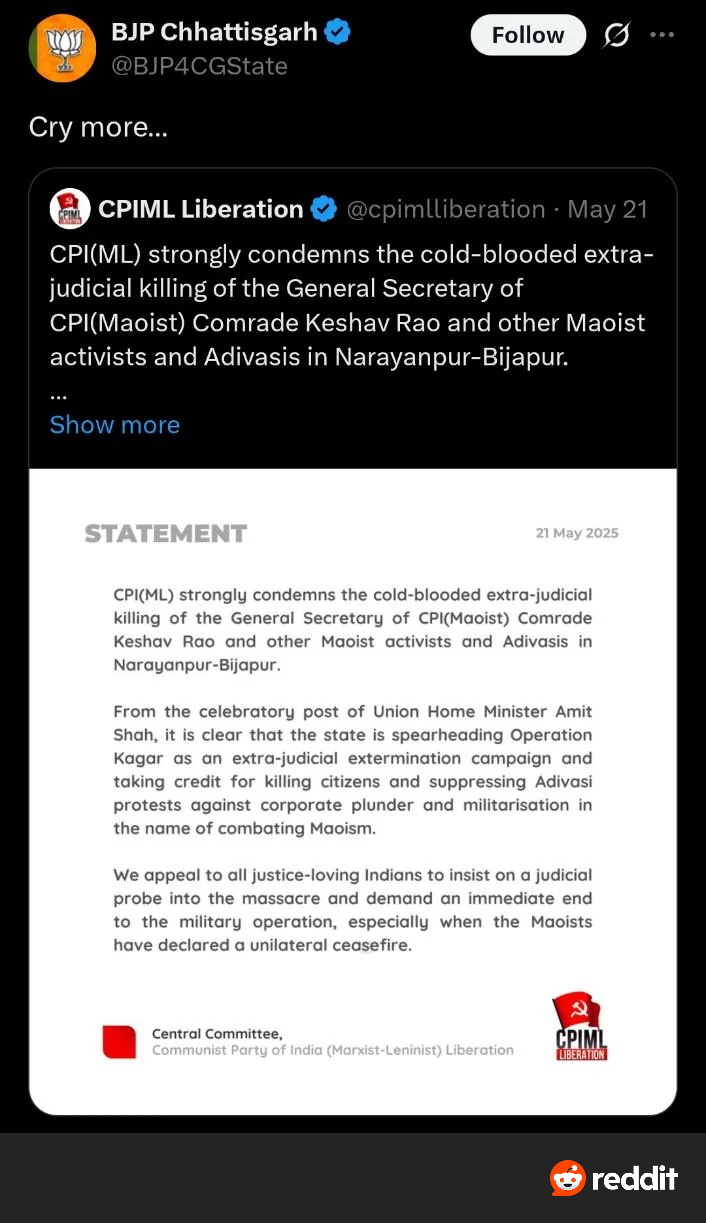
Task: Follow BJP Chhattisgarh account
Action: (527, 36)
